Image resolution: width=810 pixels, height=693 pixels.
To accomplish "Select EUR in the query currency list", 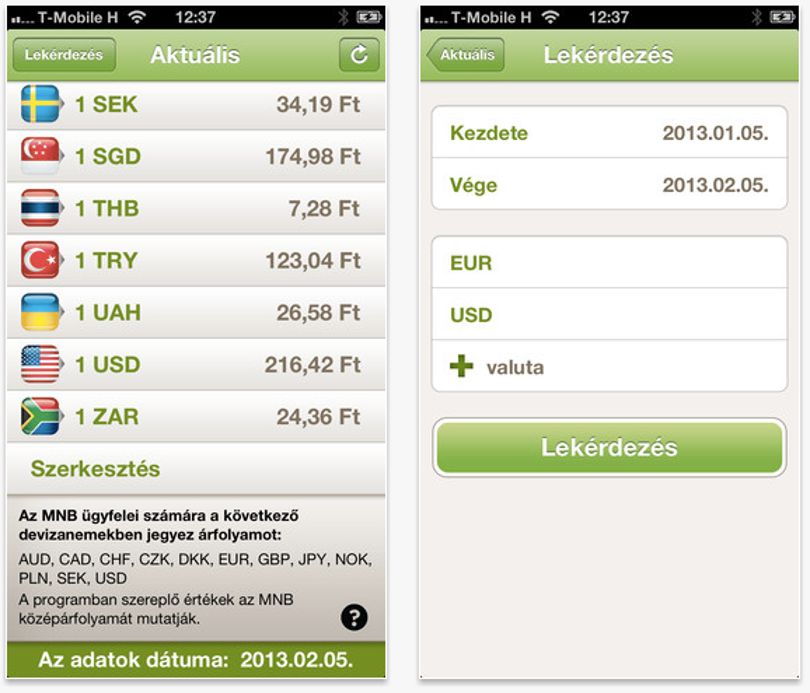I will click(610, 262).
